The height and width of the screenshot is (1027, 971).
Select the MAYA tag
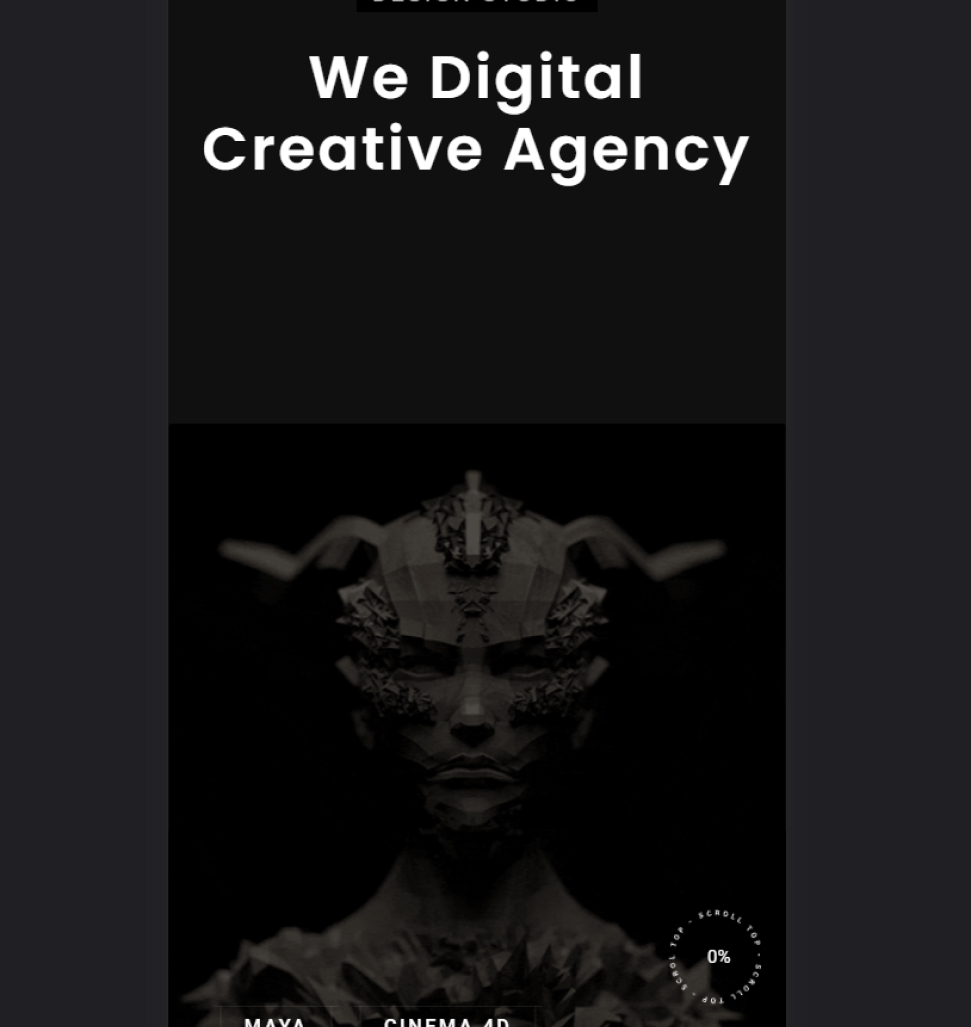coord(276,1020)
